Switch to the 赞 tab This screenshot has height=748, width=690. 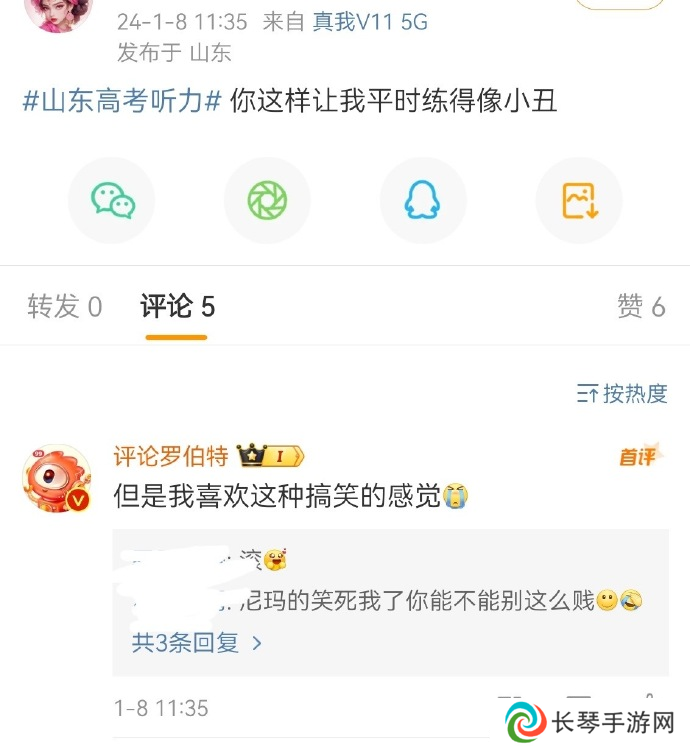(x=641, y=307)
